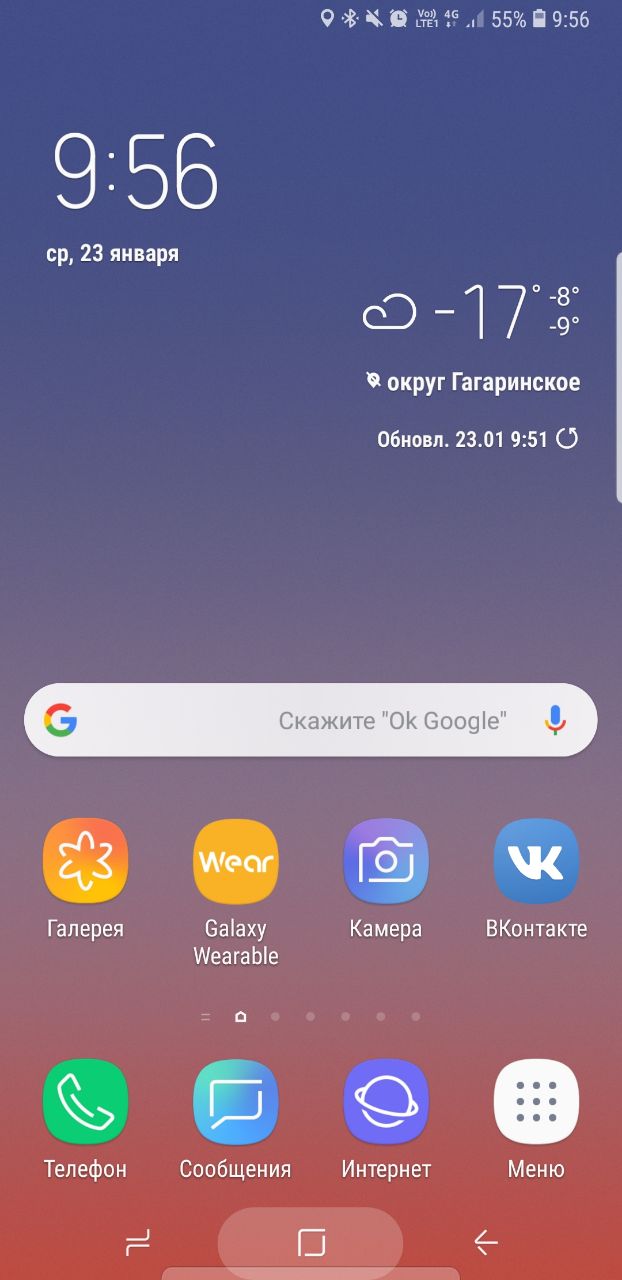Open the ВКонтакте app
The width and height of the screenshot is (622, 1280).
(x=536, y=862)
